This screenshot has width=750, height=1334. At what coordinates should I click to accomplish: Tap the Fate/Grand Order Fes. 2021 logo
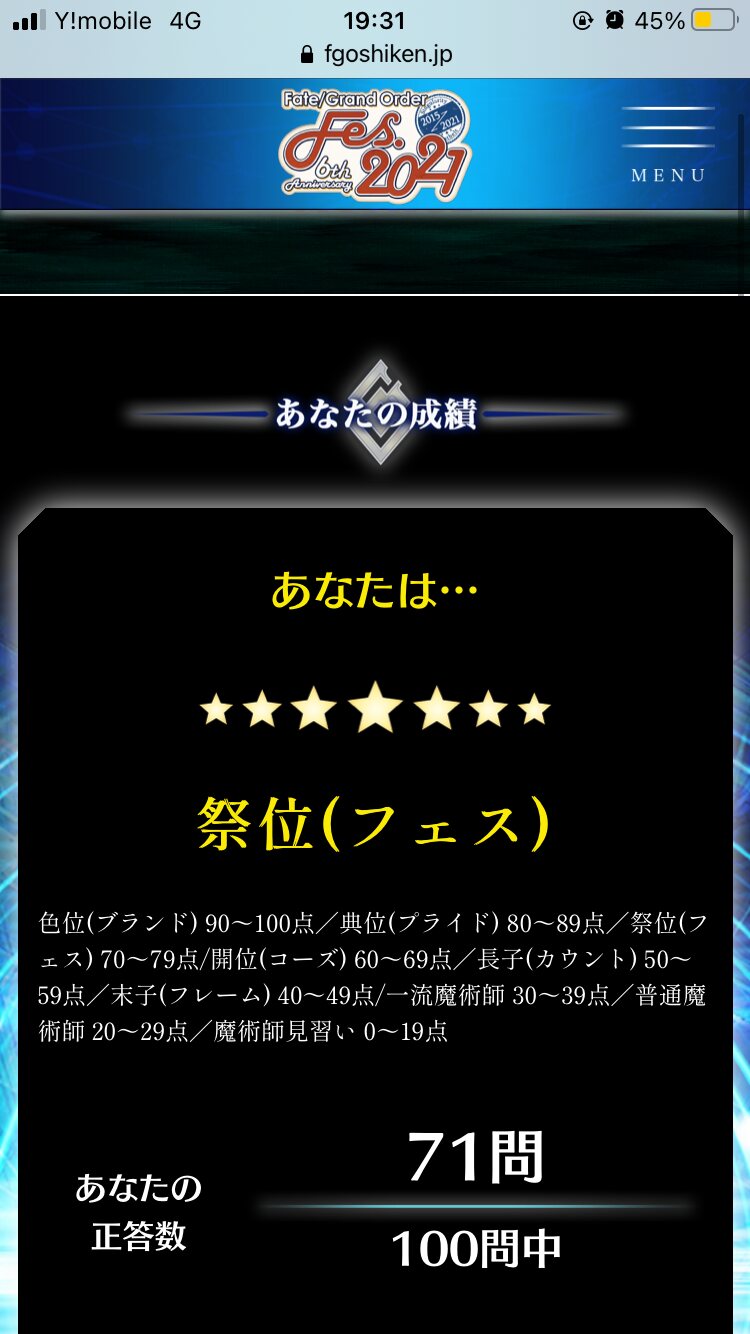point(374,143)
